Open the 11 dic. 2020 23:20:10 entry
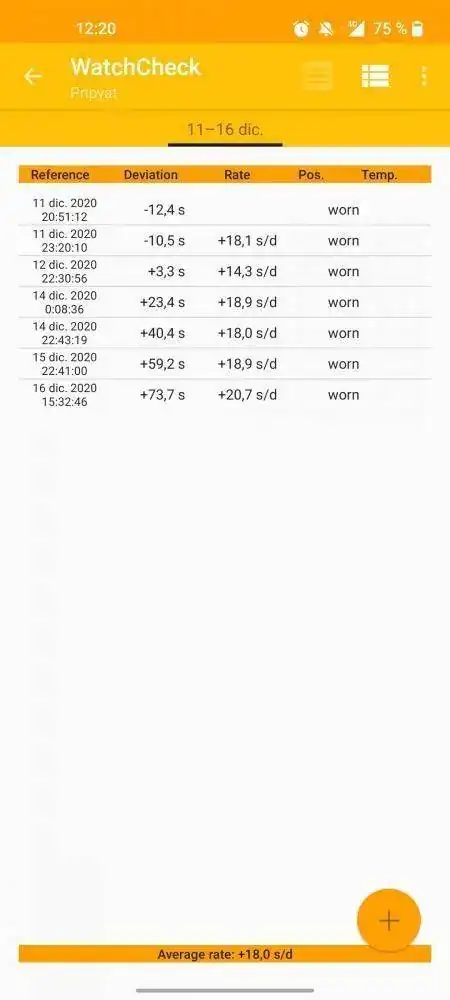450x1000 pixels. [x=224, y=240]
